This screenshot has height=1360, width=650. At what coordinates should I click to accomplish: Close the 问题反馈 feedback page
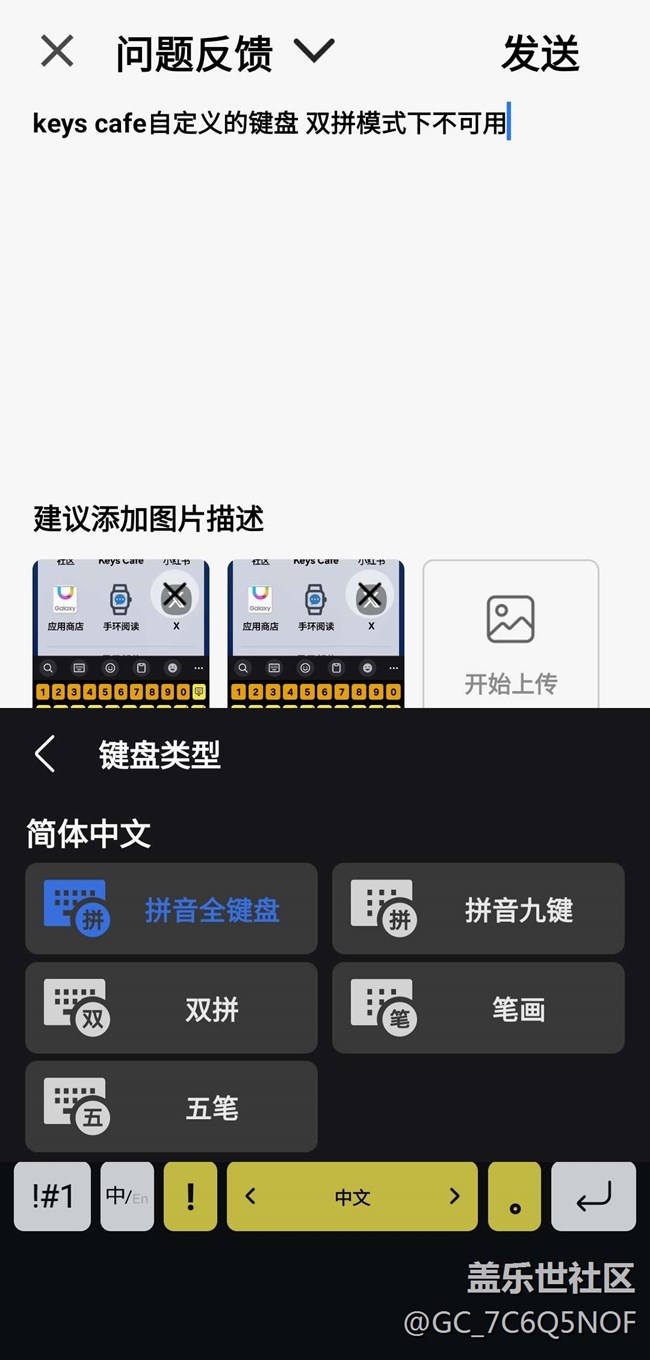57,51
